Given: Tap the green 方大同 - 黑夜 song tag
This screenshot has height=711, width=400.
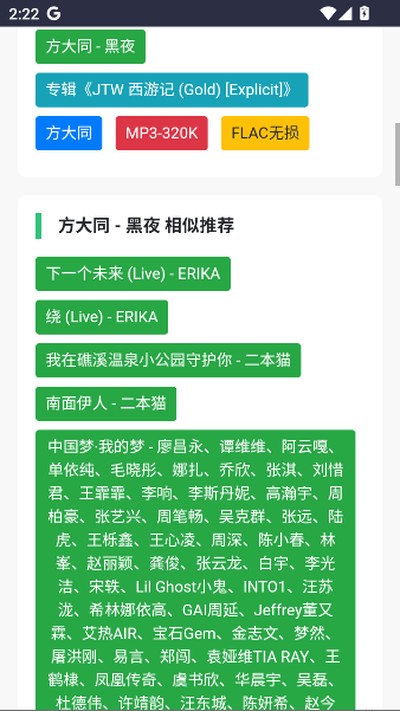Looking at the screenshot, I should (90, 47).
